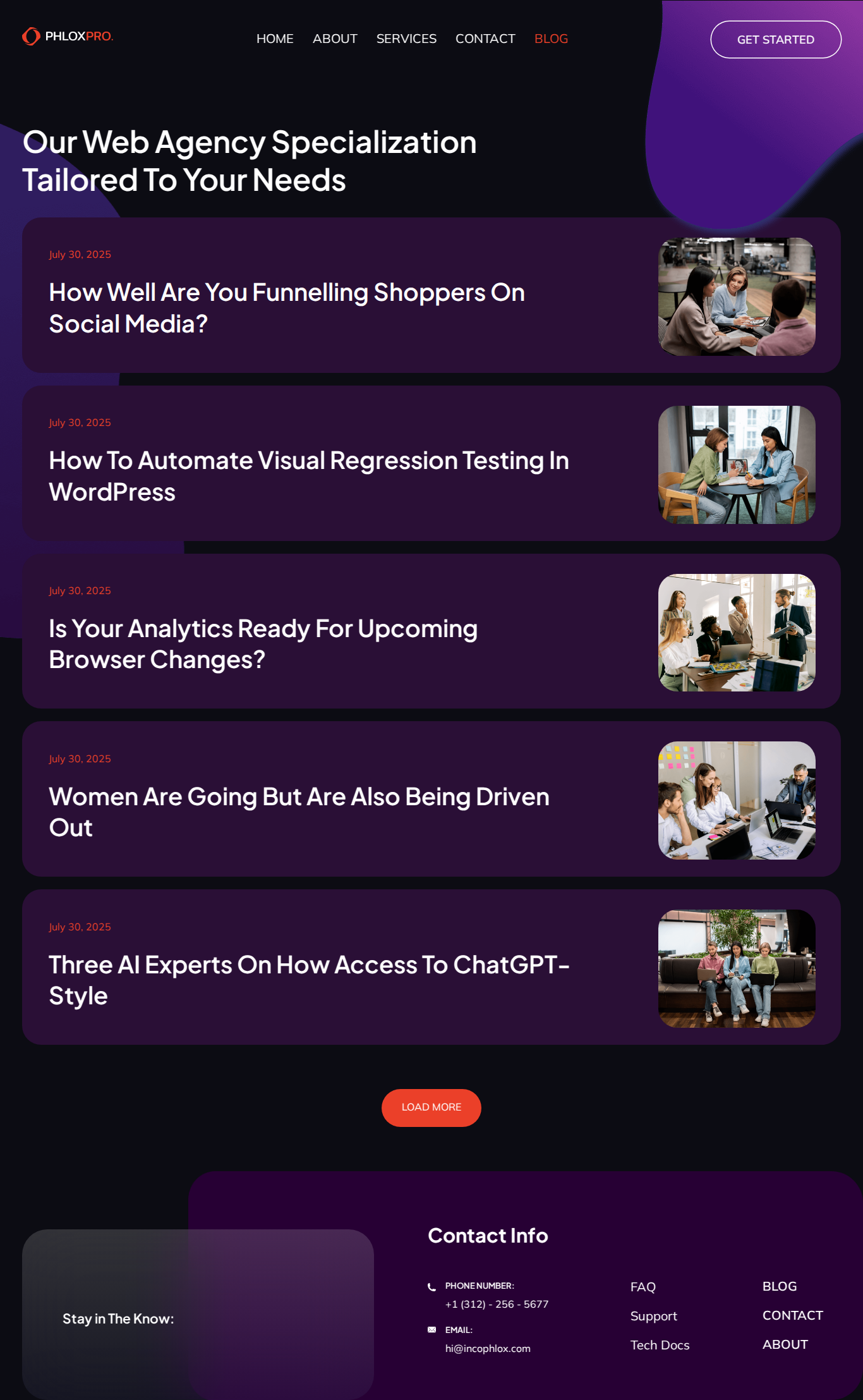Screen dimensions: 863x1400
Task: Tap the email address hi@incophlox.com
Action: tap(487, 1348)
